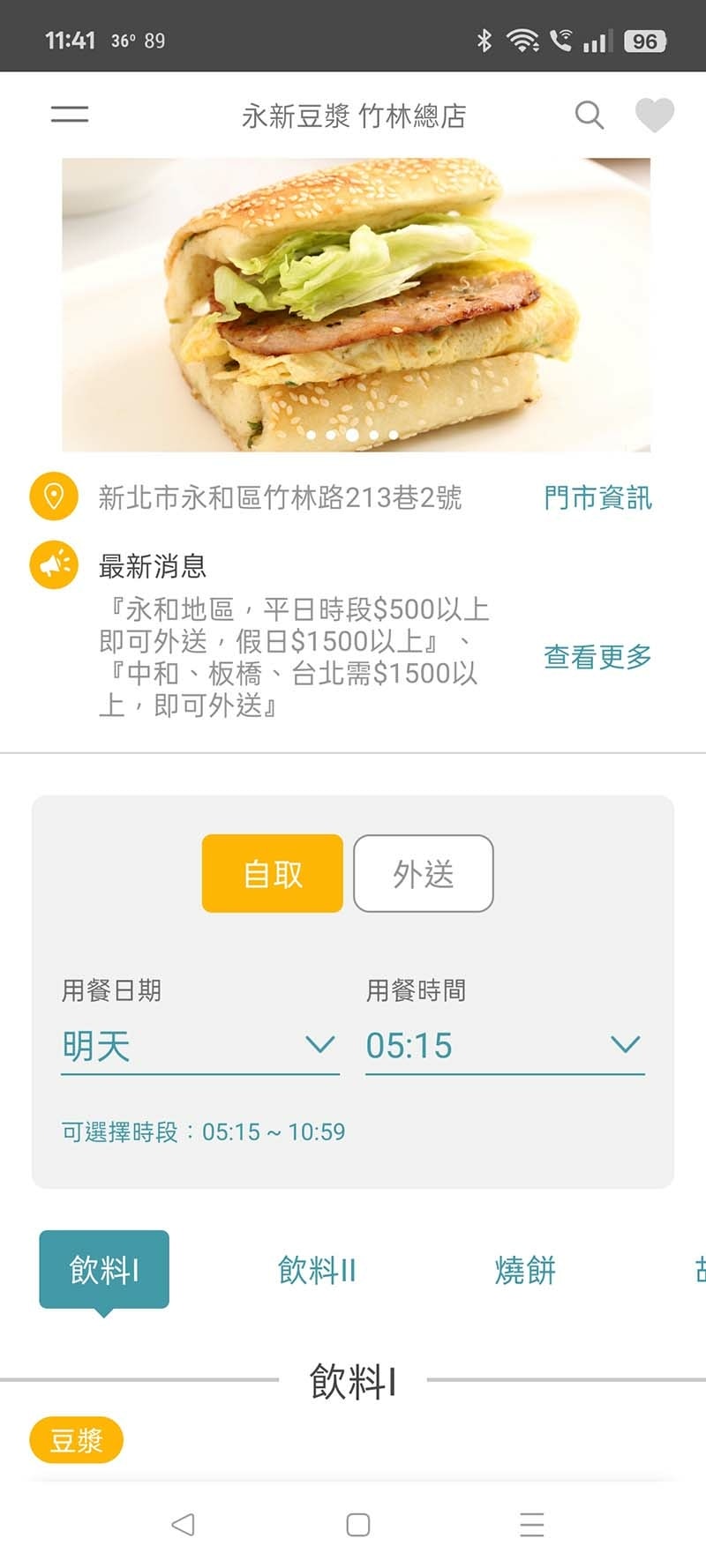Go to home via system home button
706x1568 pixels.
tap(357, 1524)
